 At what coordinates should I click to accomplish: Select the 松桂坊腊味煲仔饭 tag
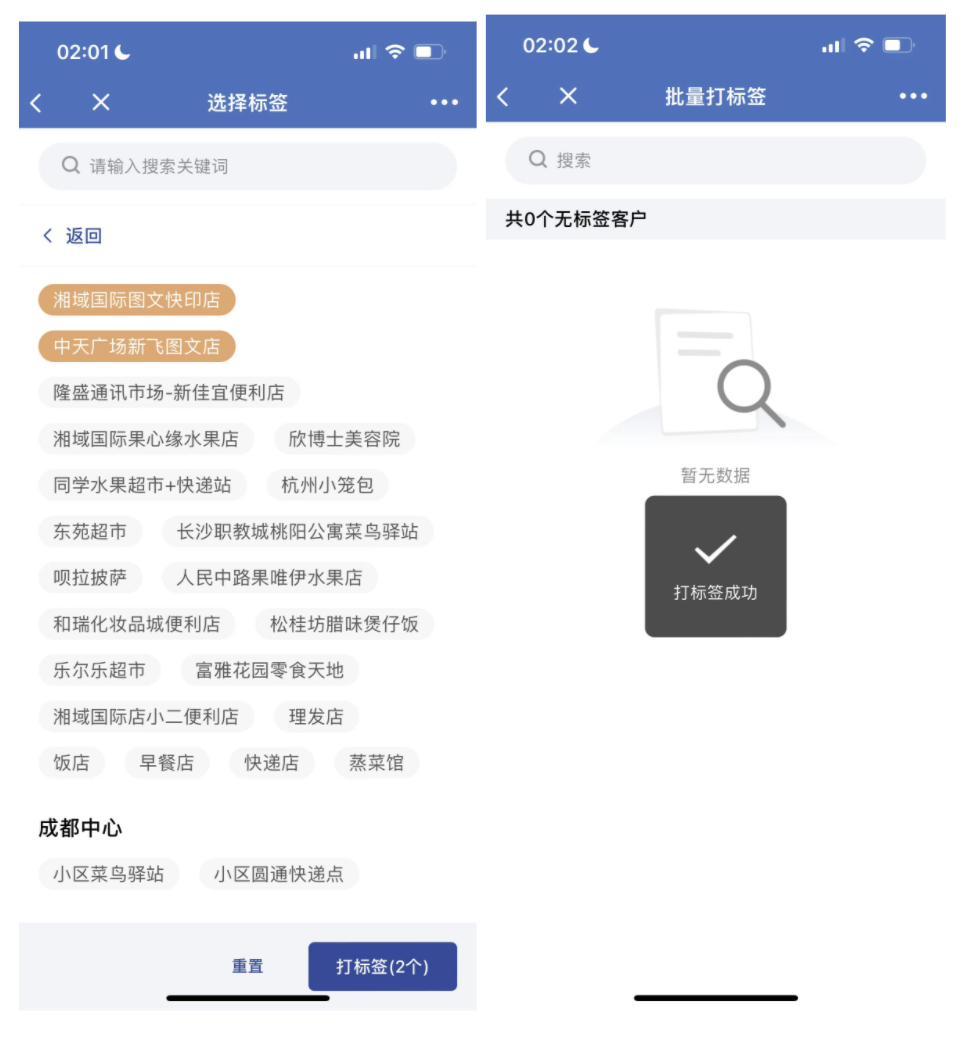point(344,624)
